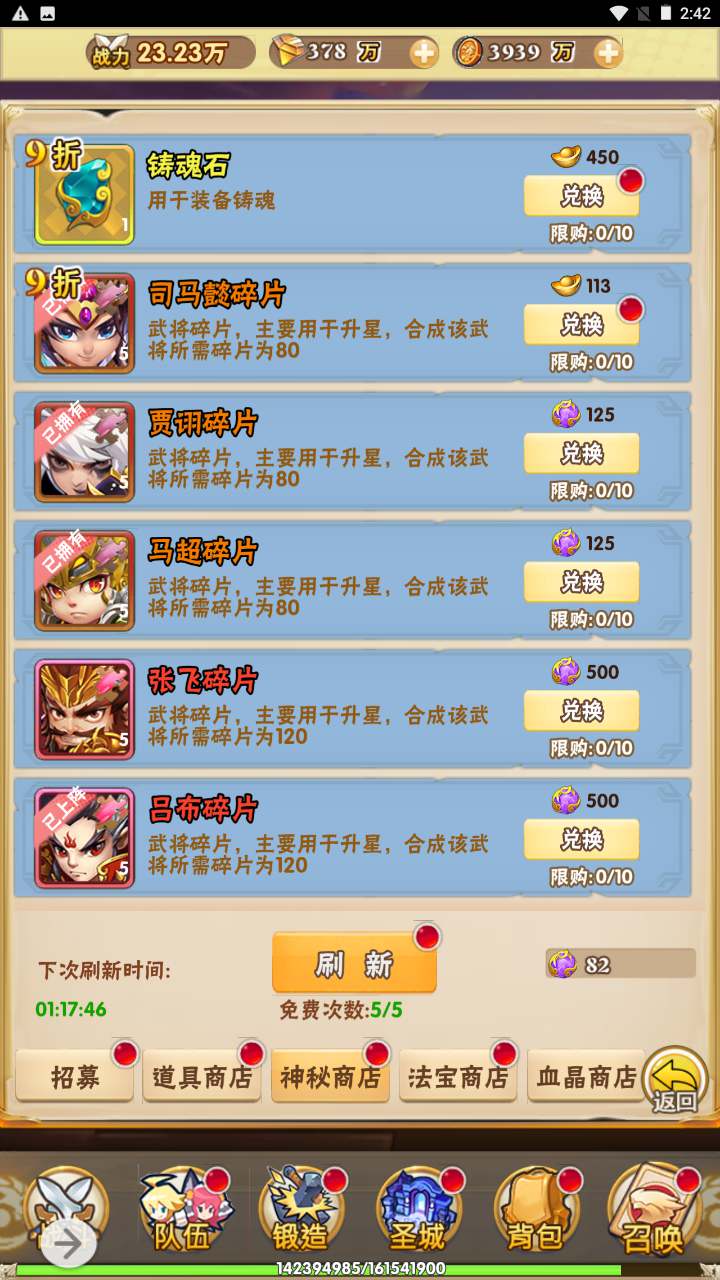Open the 圣城 menu

(x=418, y=1210)
